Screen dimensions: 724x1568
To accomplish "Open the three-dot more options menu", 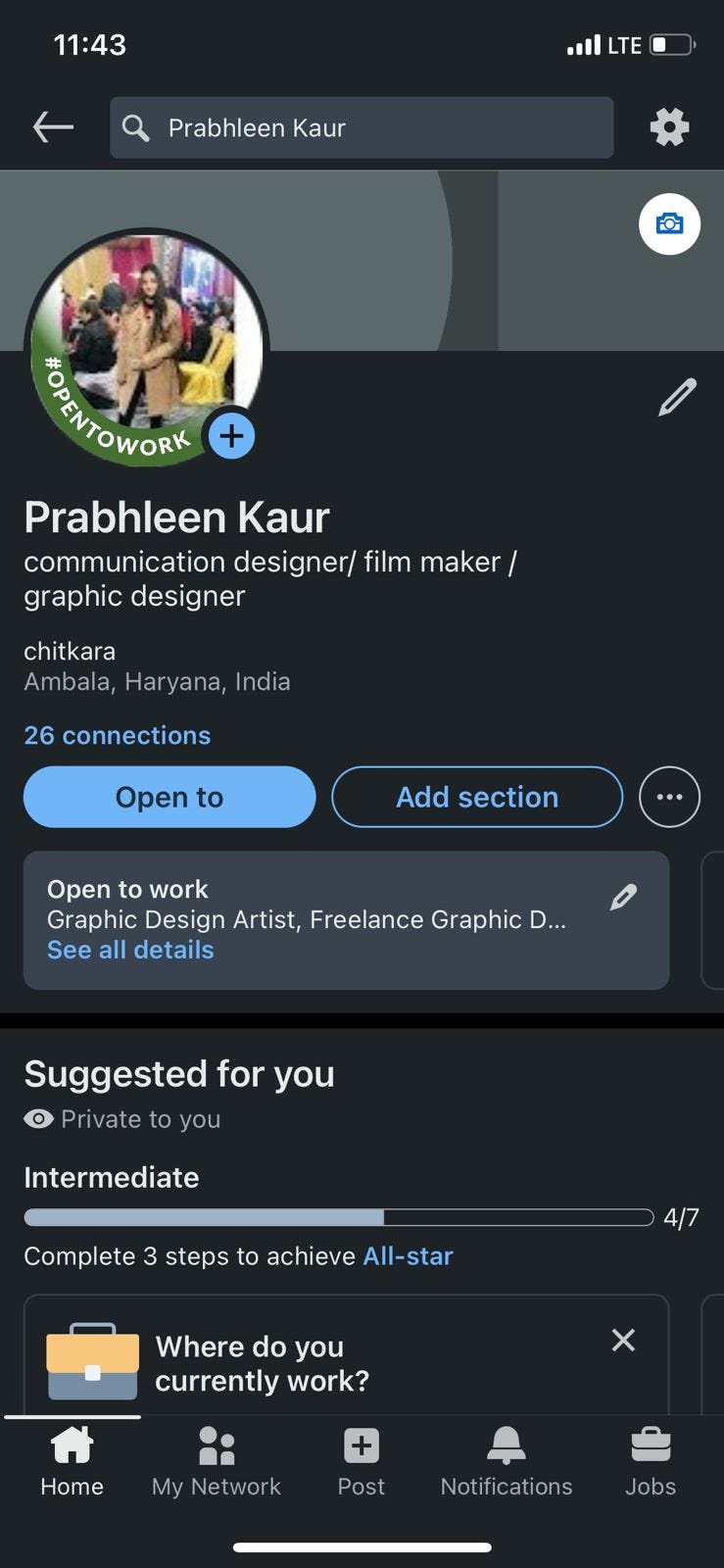I will pyautogui.click(x=669, y=797).
